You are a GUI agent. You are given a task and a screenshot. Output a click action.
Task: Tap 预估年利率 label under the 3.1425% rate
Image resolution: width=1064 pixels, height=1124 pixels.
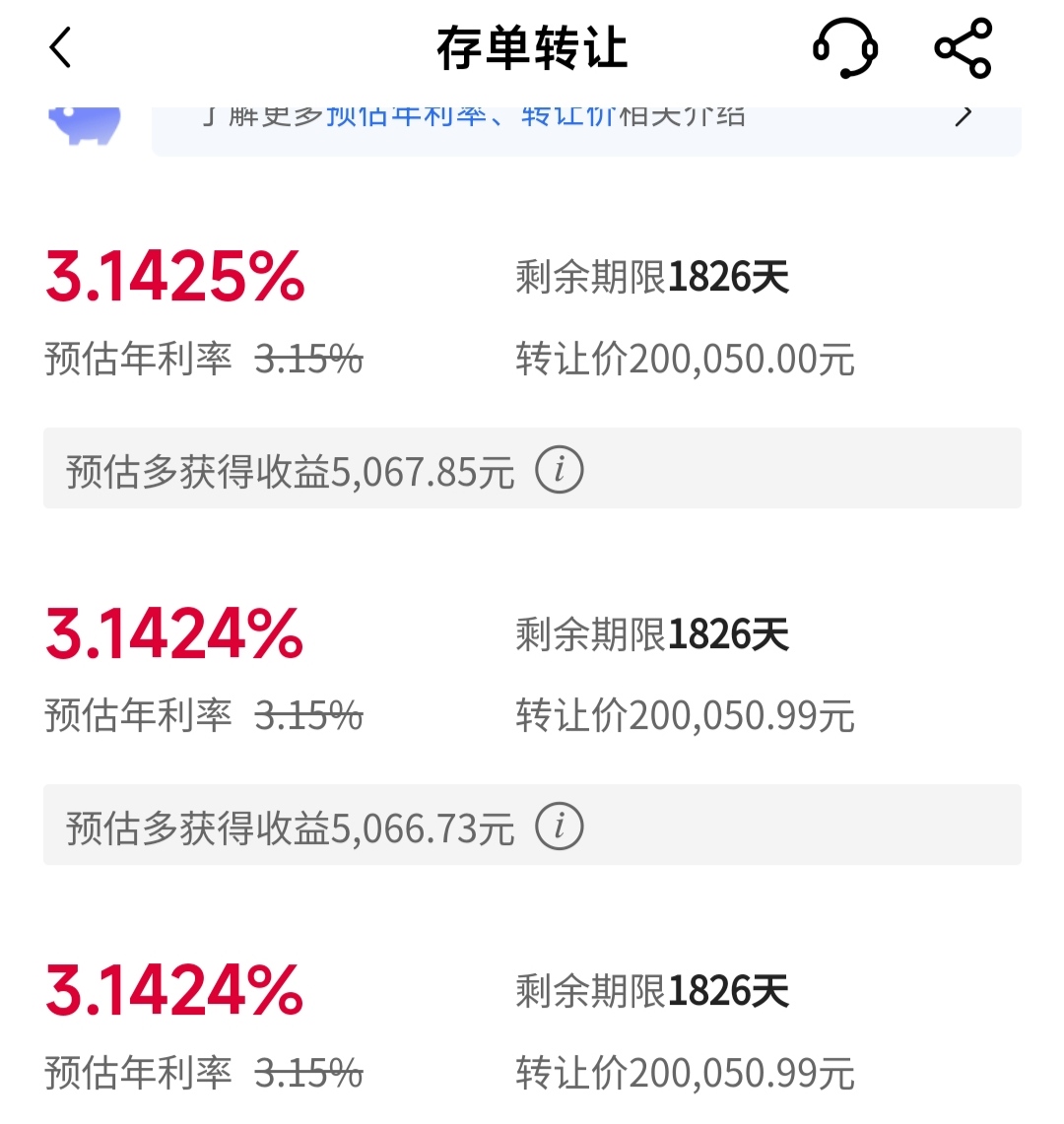(137, 359)
